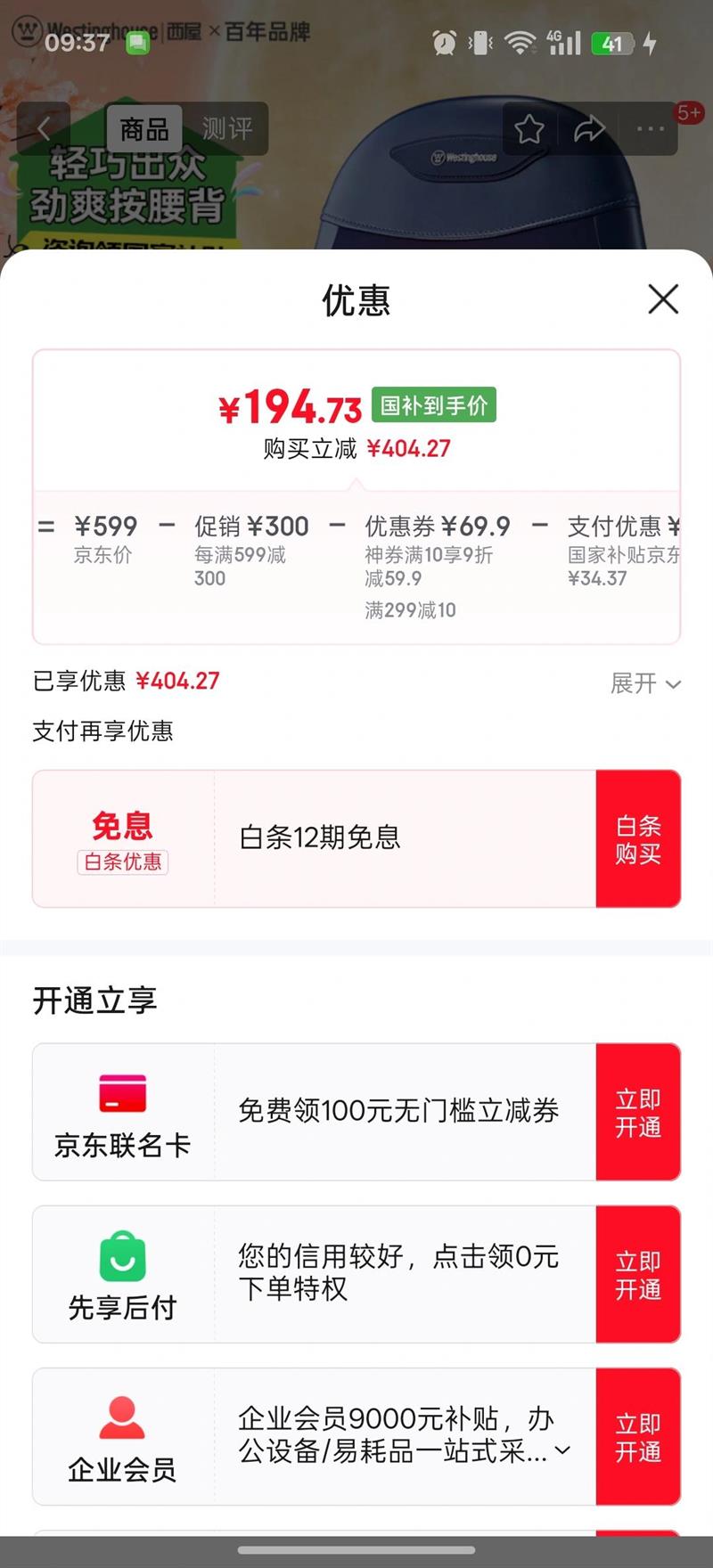Image resolution: width=713 pixels, height=1568 pixels.
Task: Activate 京东联名卡 with 立即开通
Action: 638,1113
